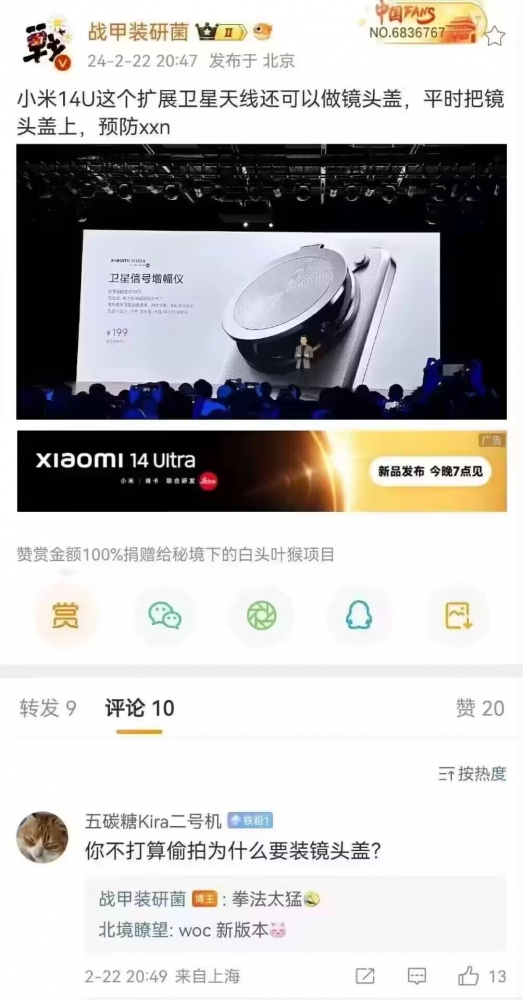The width and height of the screenshot is (523, 1000).
Task: Tap the 赏 reward button
Action: pyautogui.click(x=66, y=616)
